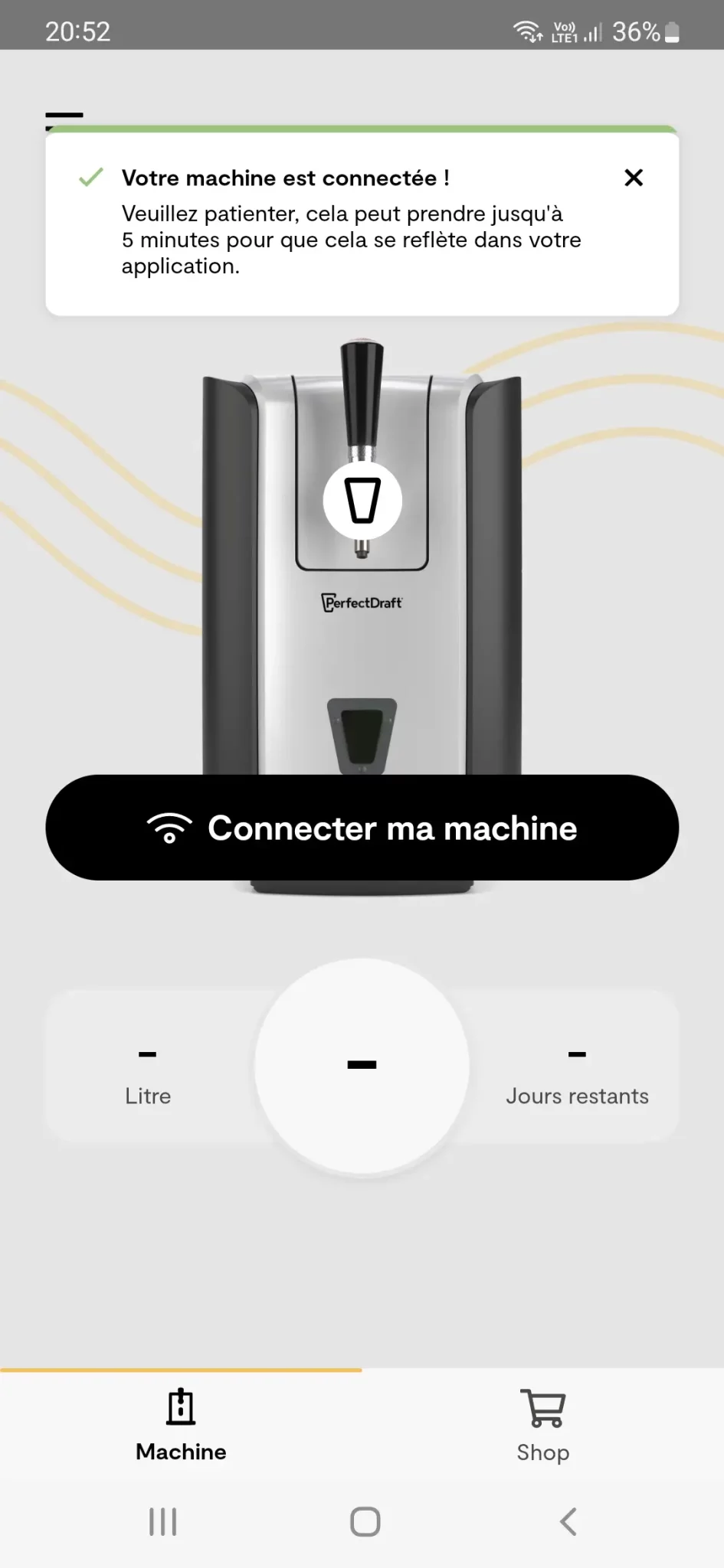Tap the glass icon on the machine
Image resolution: width=724 pixels, height=1568 pixels.
362,501
